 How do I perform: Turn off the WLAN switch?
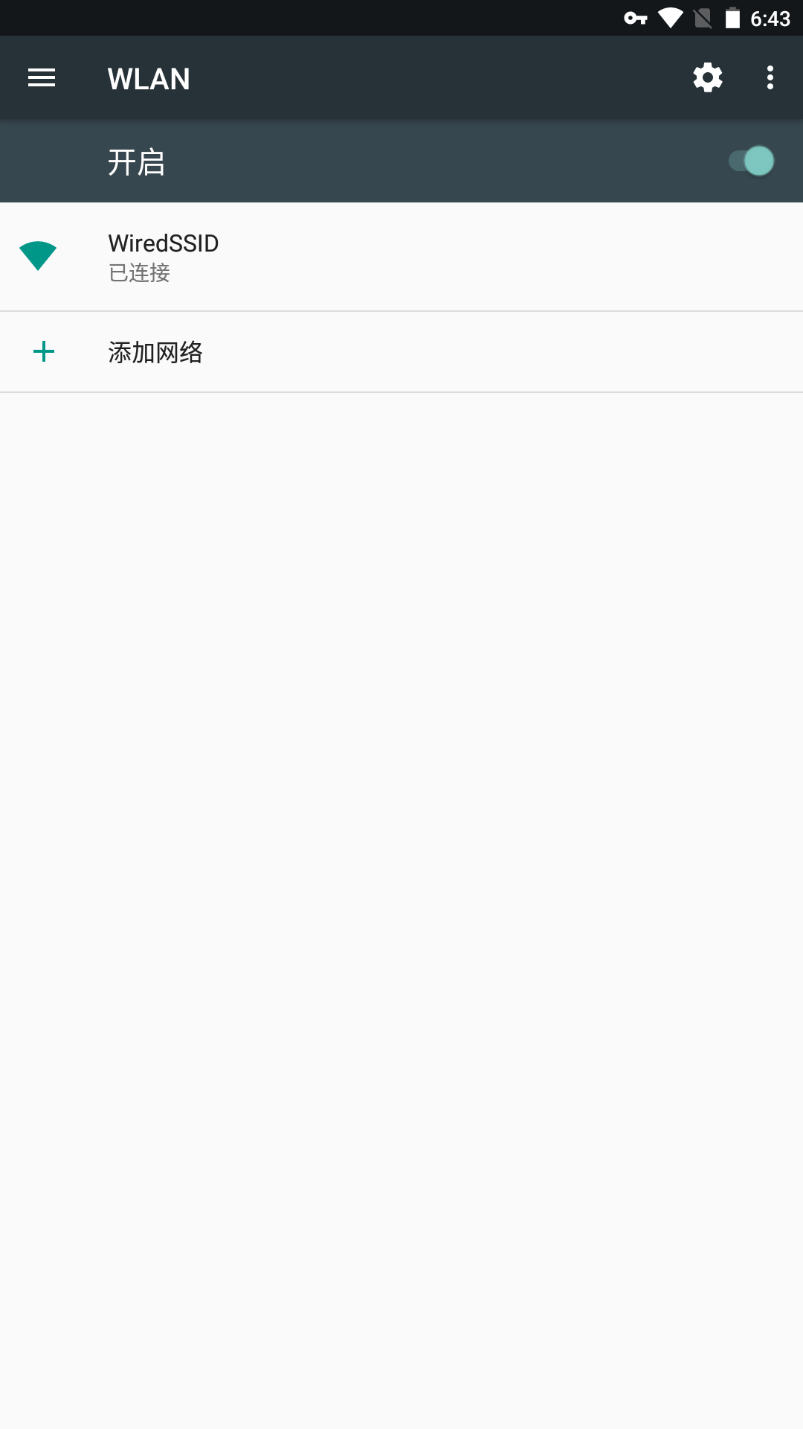(x=751, y=161)
